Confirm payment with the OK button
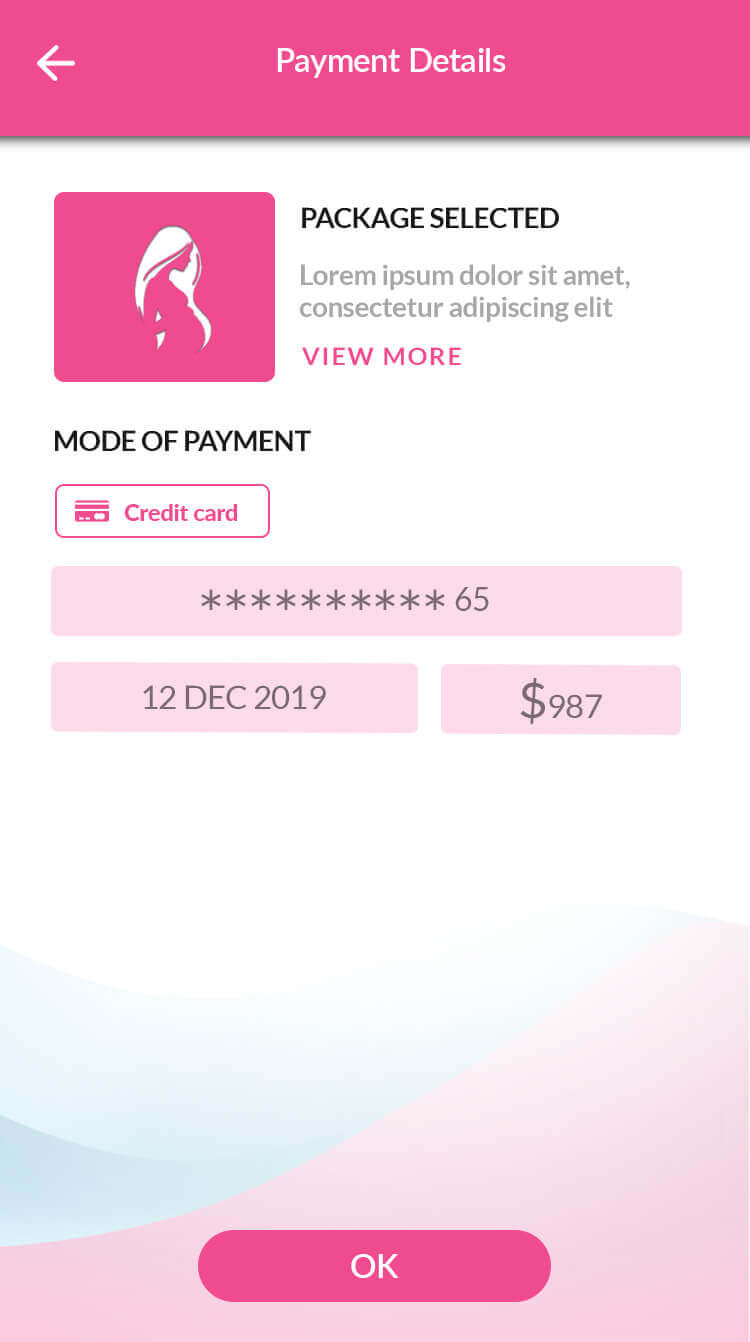Screen dimensions: 750x1342 point(374,1266)
